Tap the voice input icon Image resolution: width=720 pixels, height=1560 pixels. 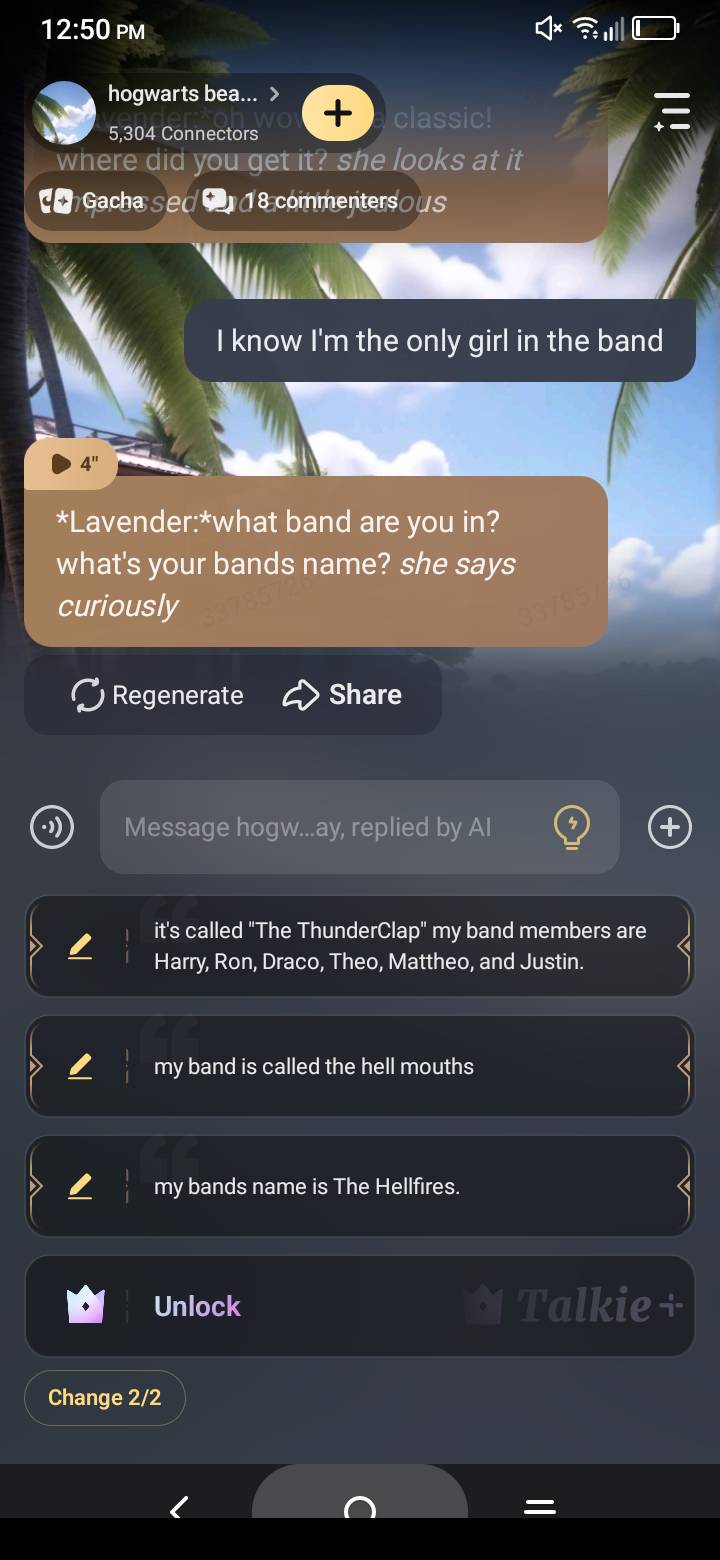point(52,827)
